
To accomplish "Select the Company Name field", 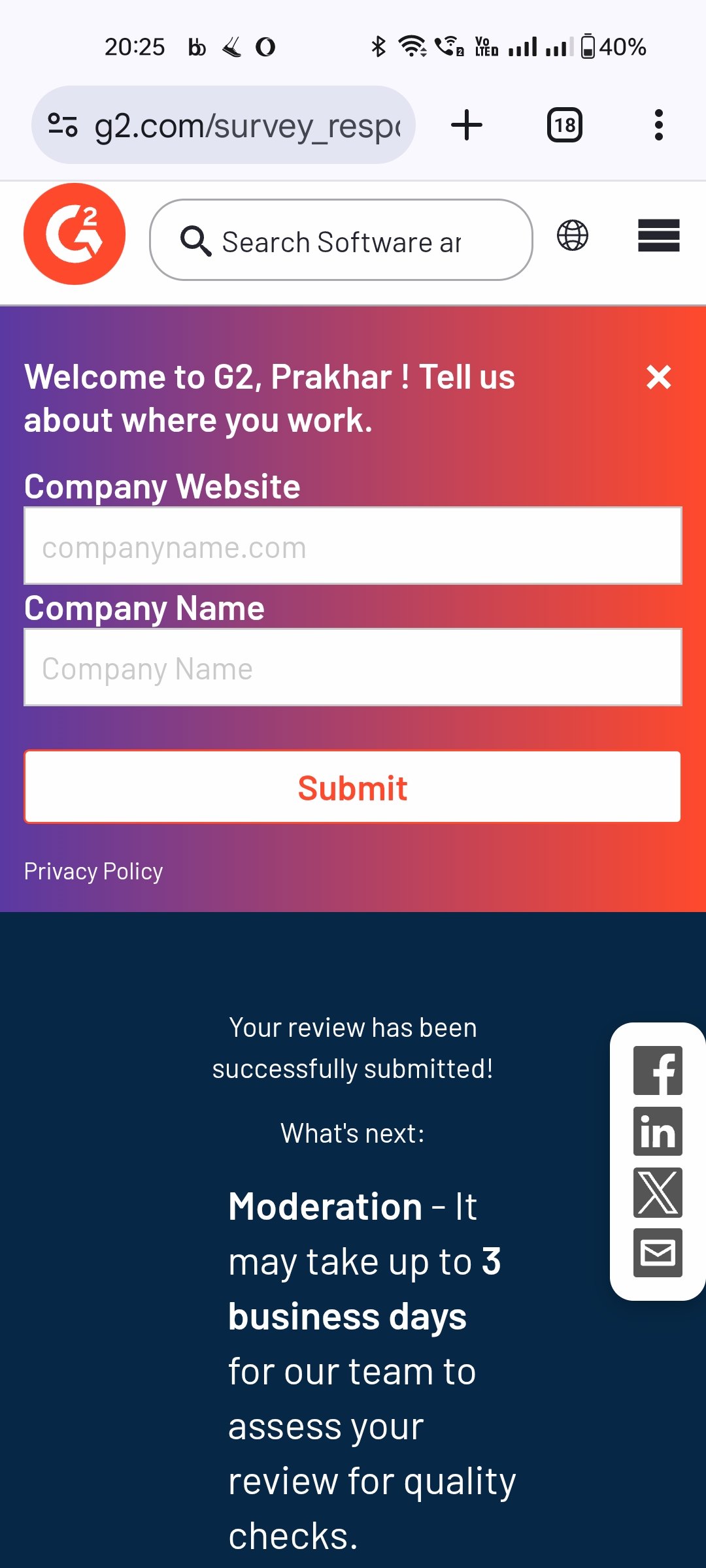I will (353, 667).
